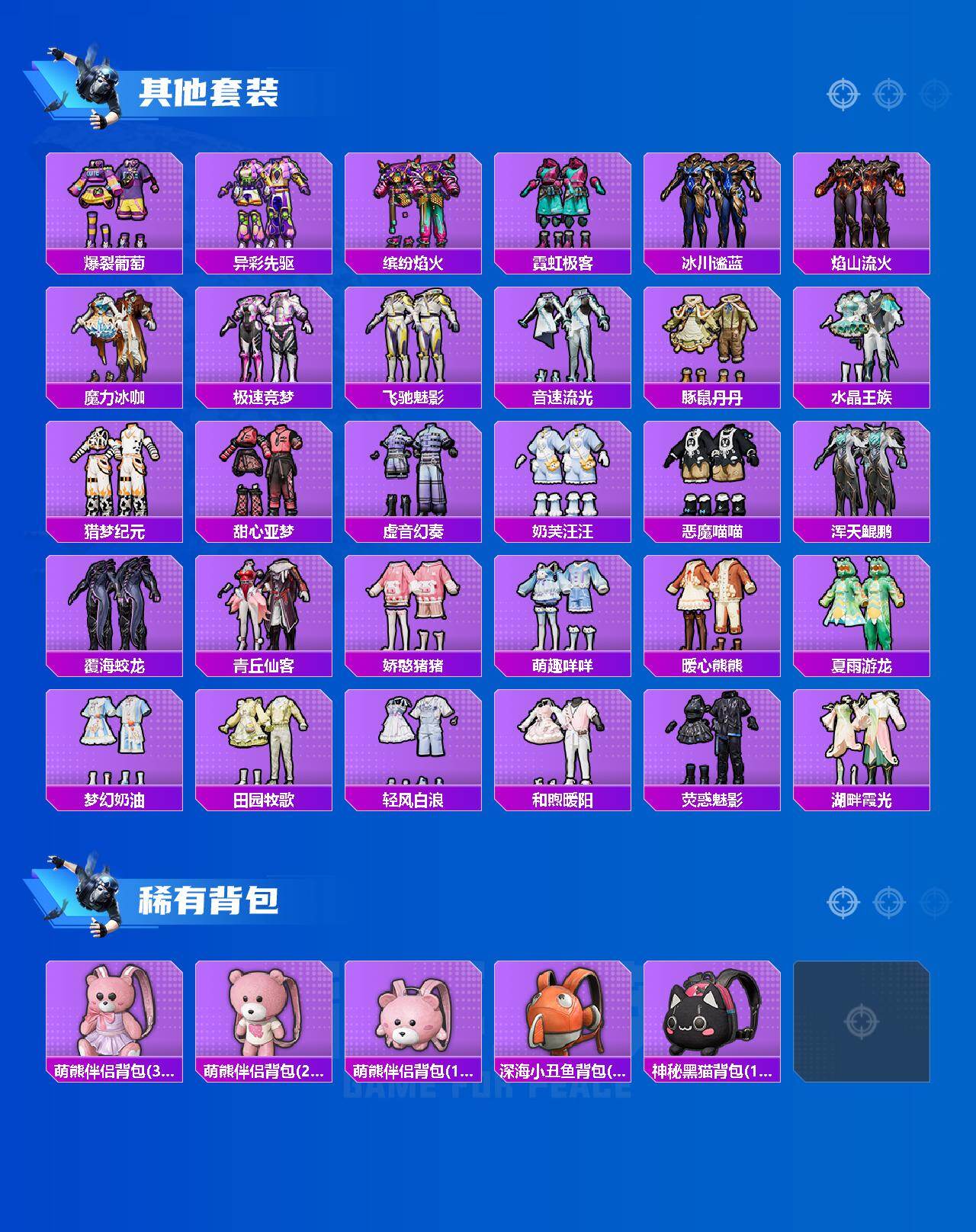
Task: Click the 浑天鲲鹏 label banner
Action: (862, 528)
